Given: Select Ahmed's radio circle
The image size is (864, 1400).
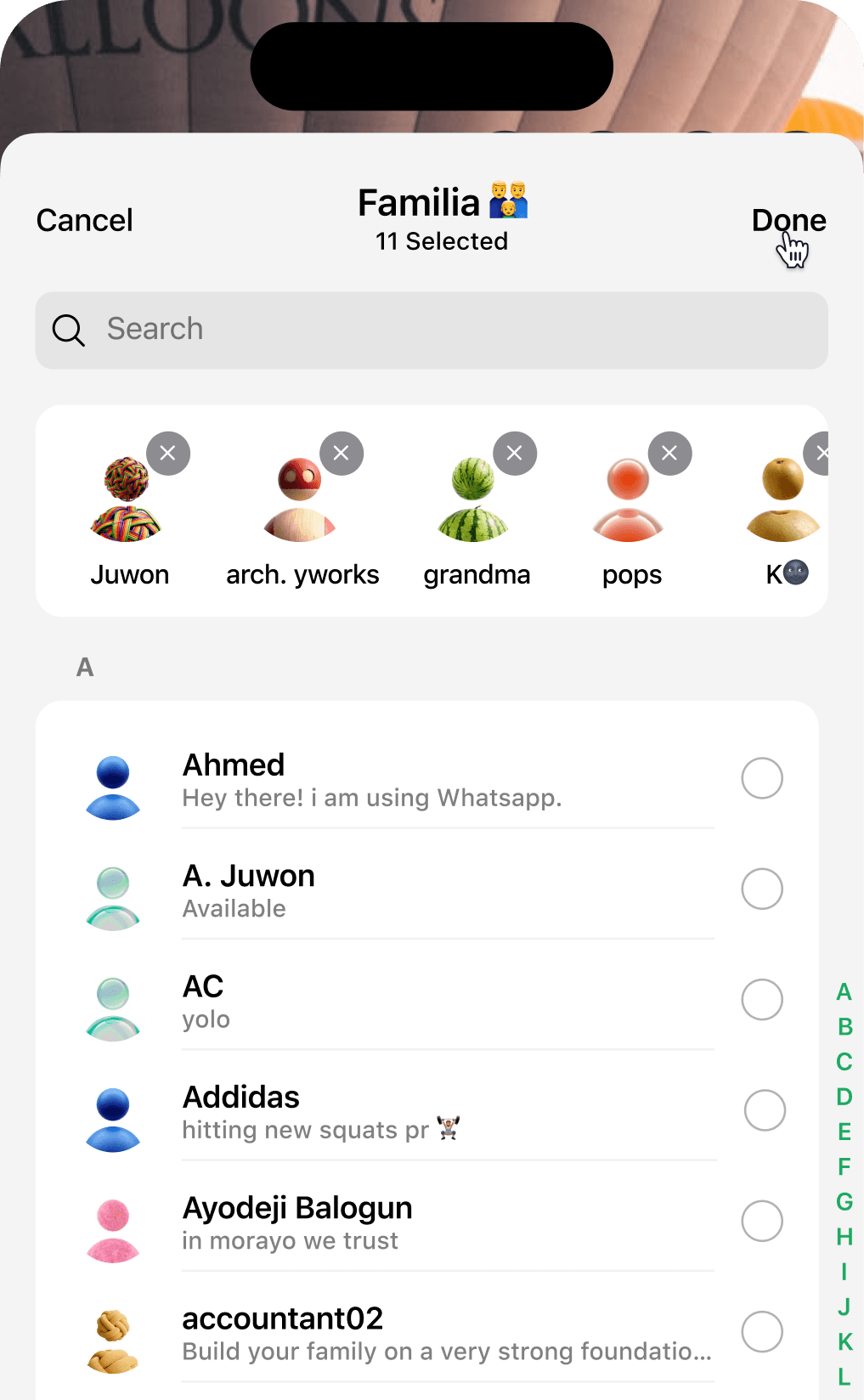Looking at the screenshot, I should pos(762,778).
